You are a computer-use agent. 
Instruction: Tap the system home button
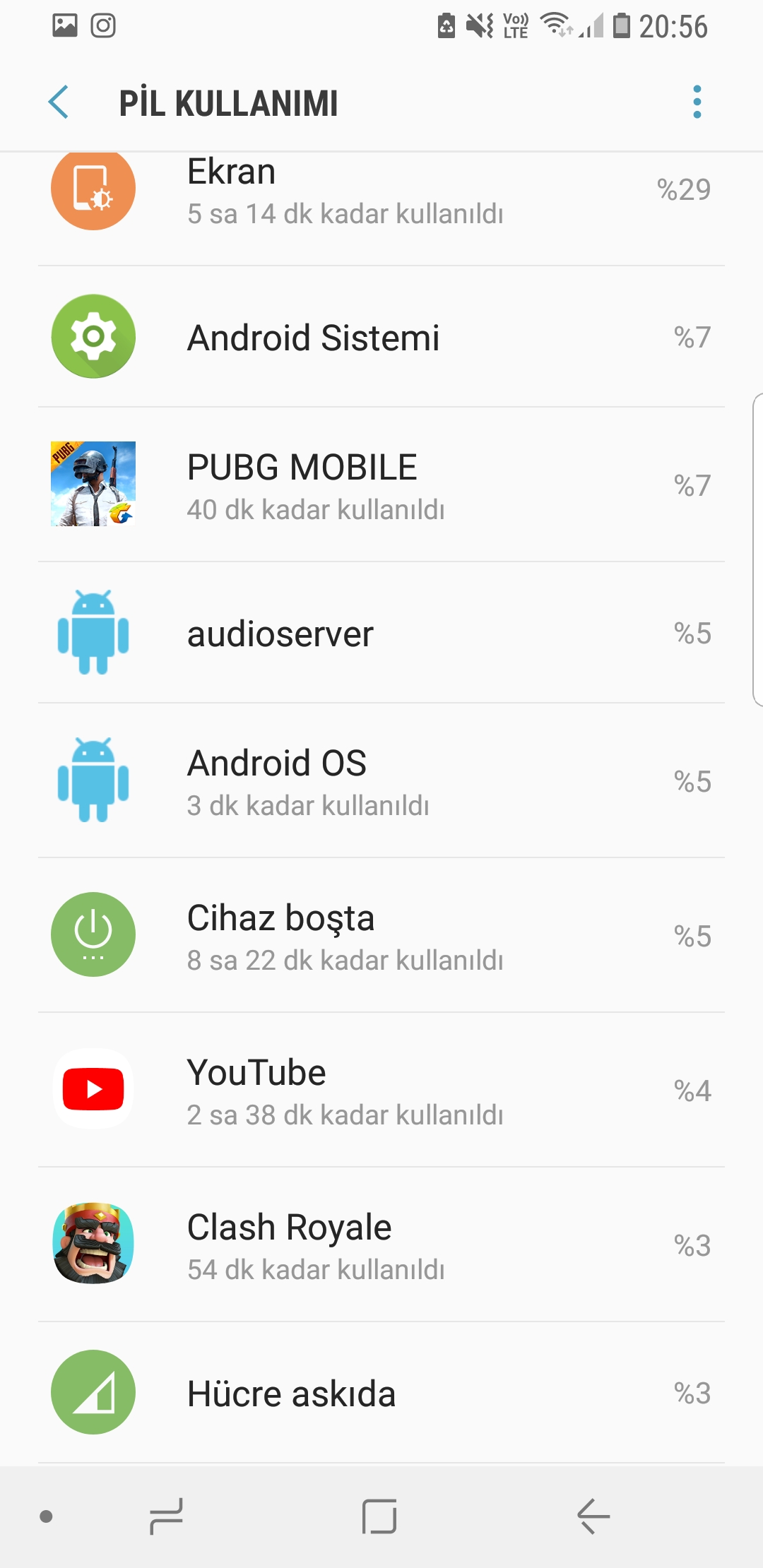pos(379,1516)
